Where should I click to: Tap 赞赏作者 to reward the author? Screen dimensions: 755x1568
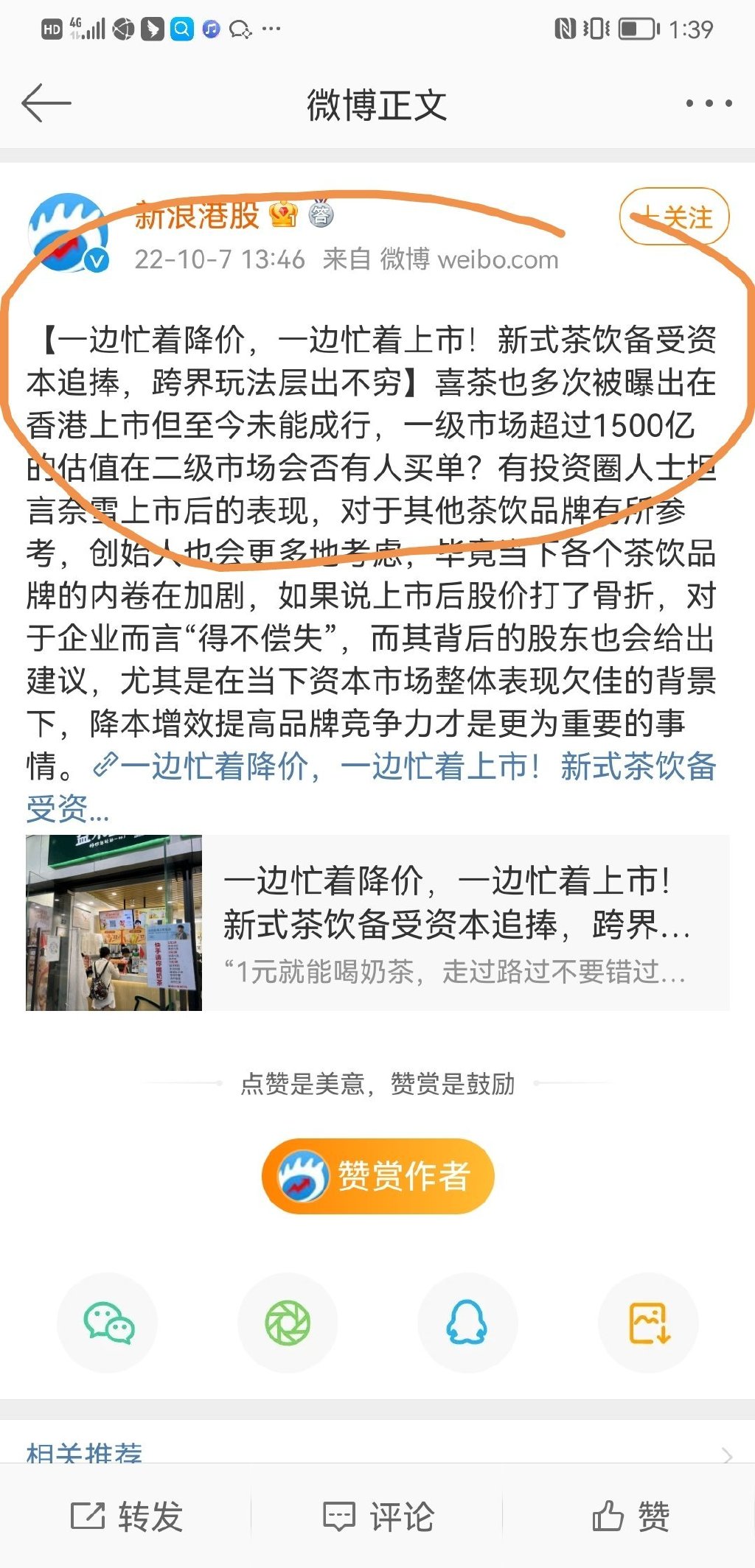tap(377, 1176)
